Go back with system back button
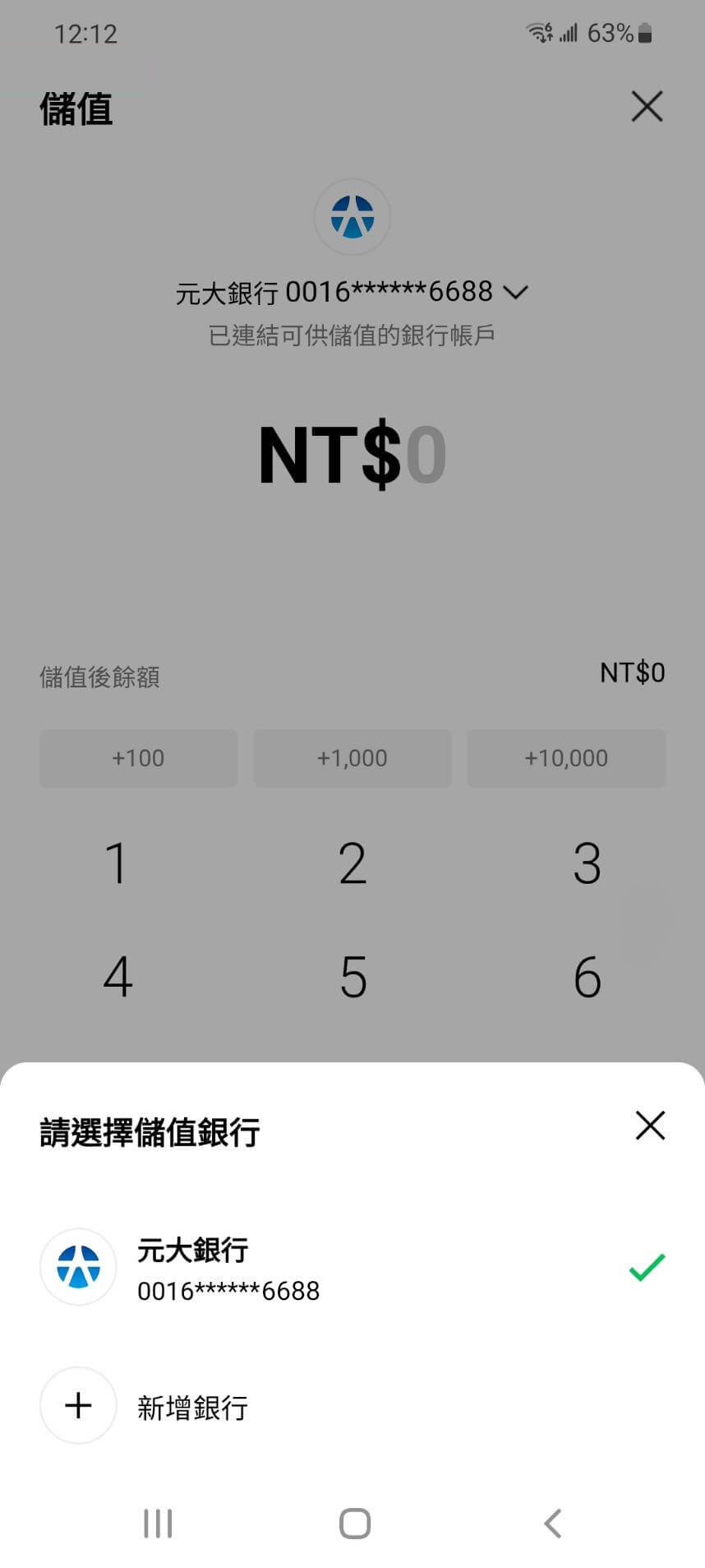The height and width of the screenshot is (1568, 705). click(x=553, y=1523)
